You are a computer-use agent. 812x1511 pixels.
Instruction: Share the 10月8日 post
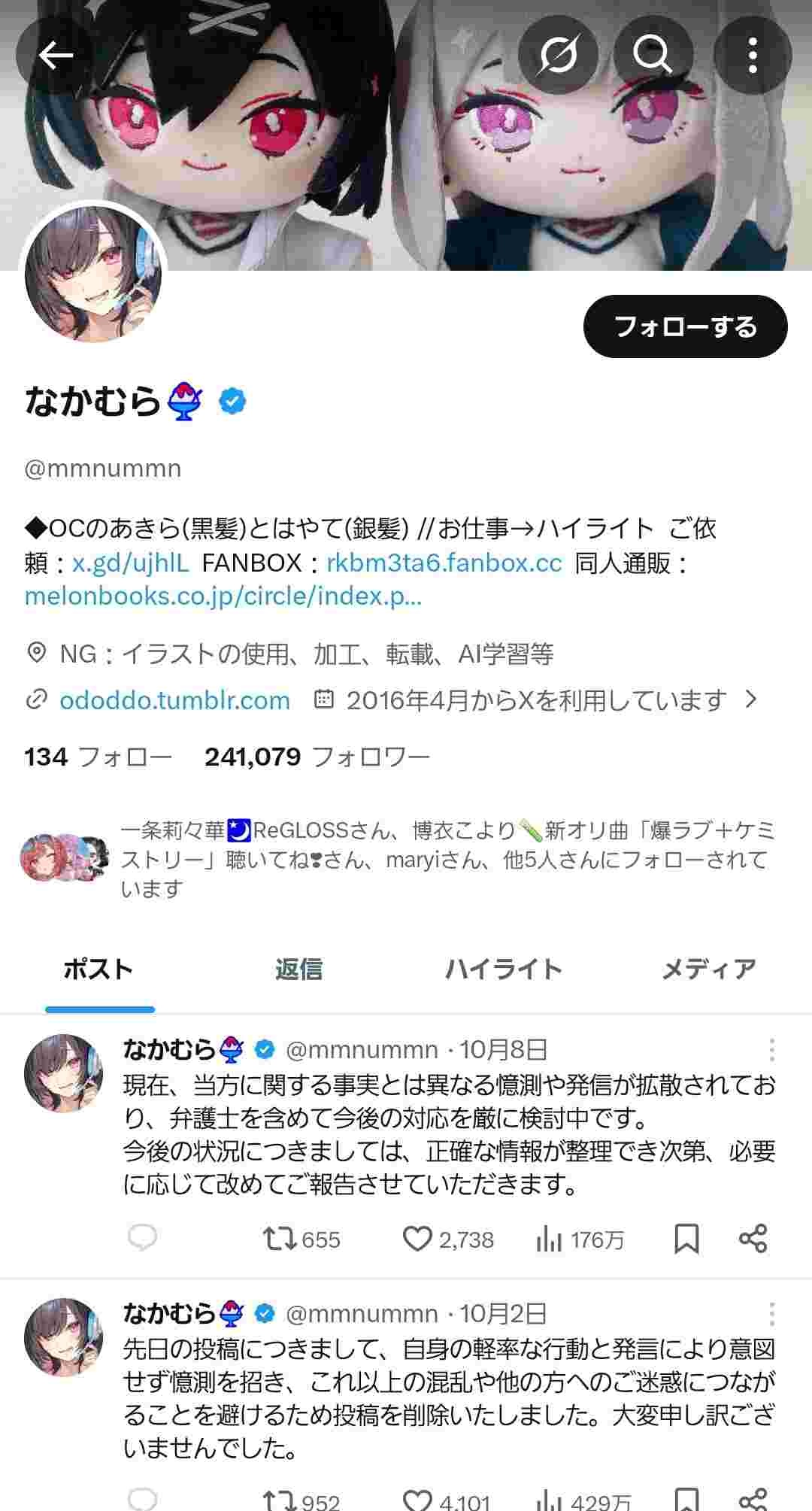coord(753,1239)
